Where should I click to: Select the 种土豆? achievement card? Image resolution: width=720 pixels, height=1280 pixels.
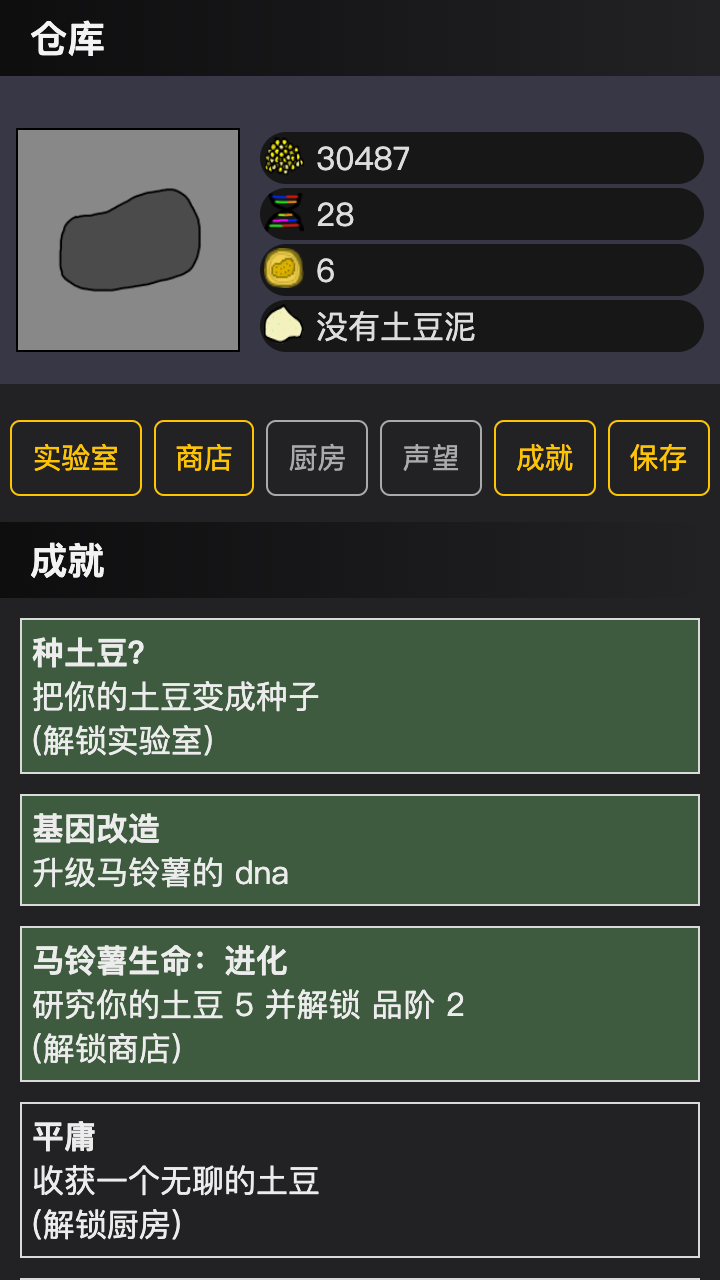click(360, 695)
